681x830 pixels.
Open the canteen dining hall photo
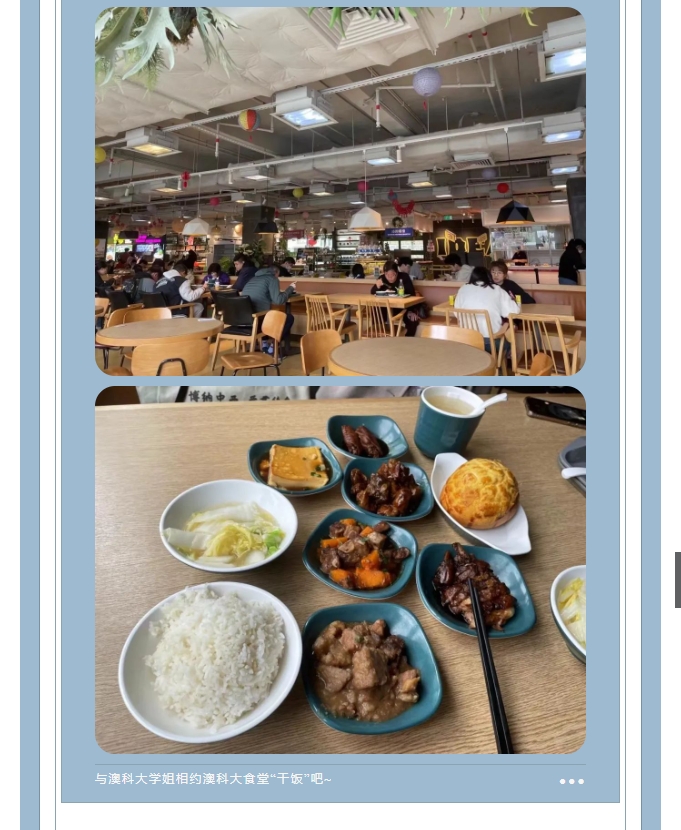point(340,191)
